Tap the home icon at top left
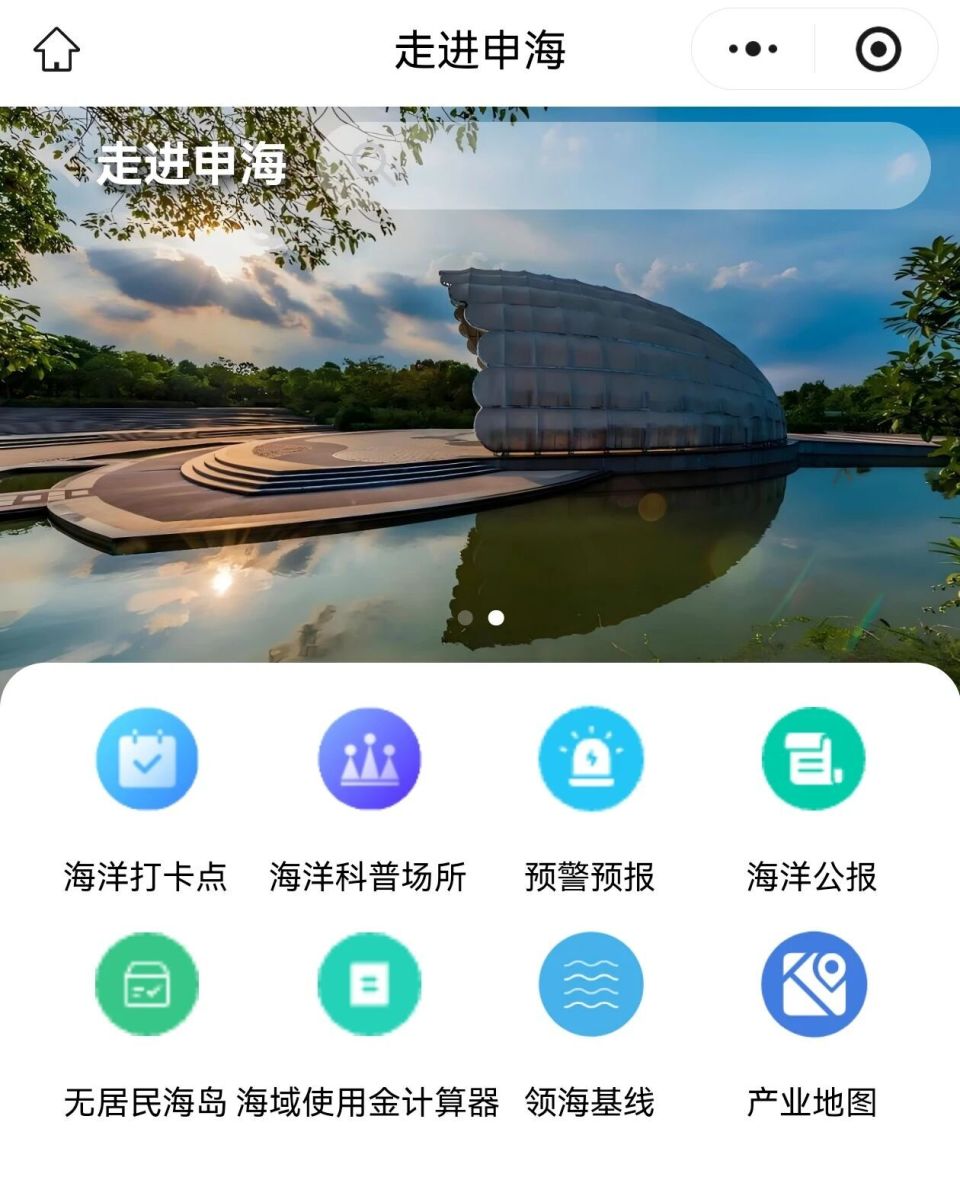The width and height of the screenshot is (960, 1180). (x=57, y=47)
